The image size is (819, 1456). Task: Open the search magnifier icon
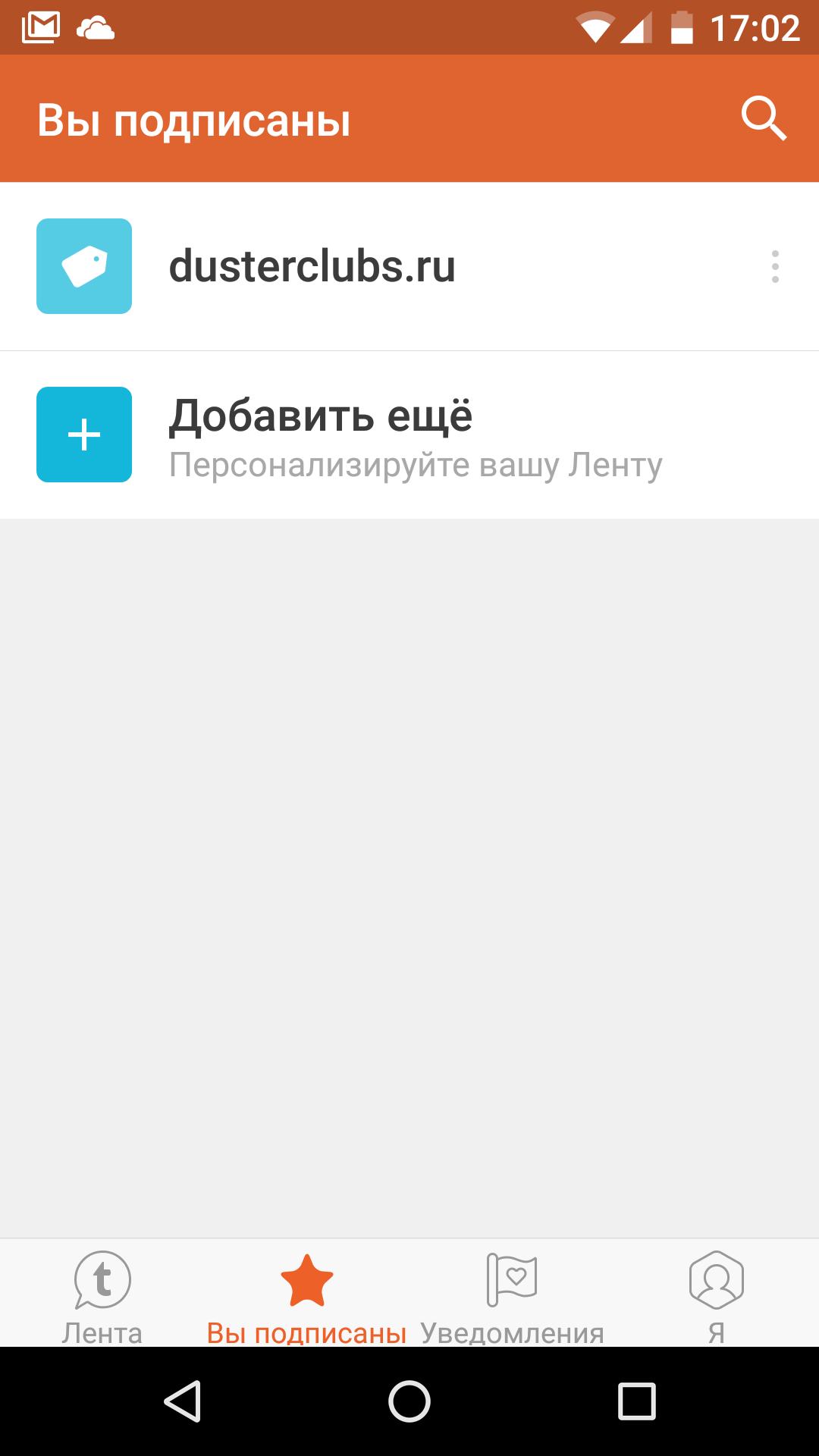764,118
